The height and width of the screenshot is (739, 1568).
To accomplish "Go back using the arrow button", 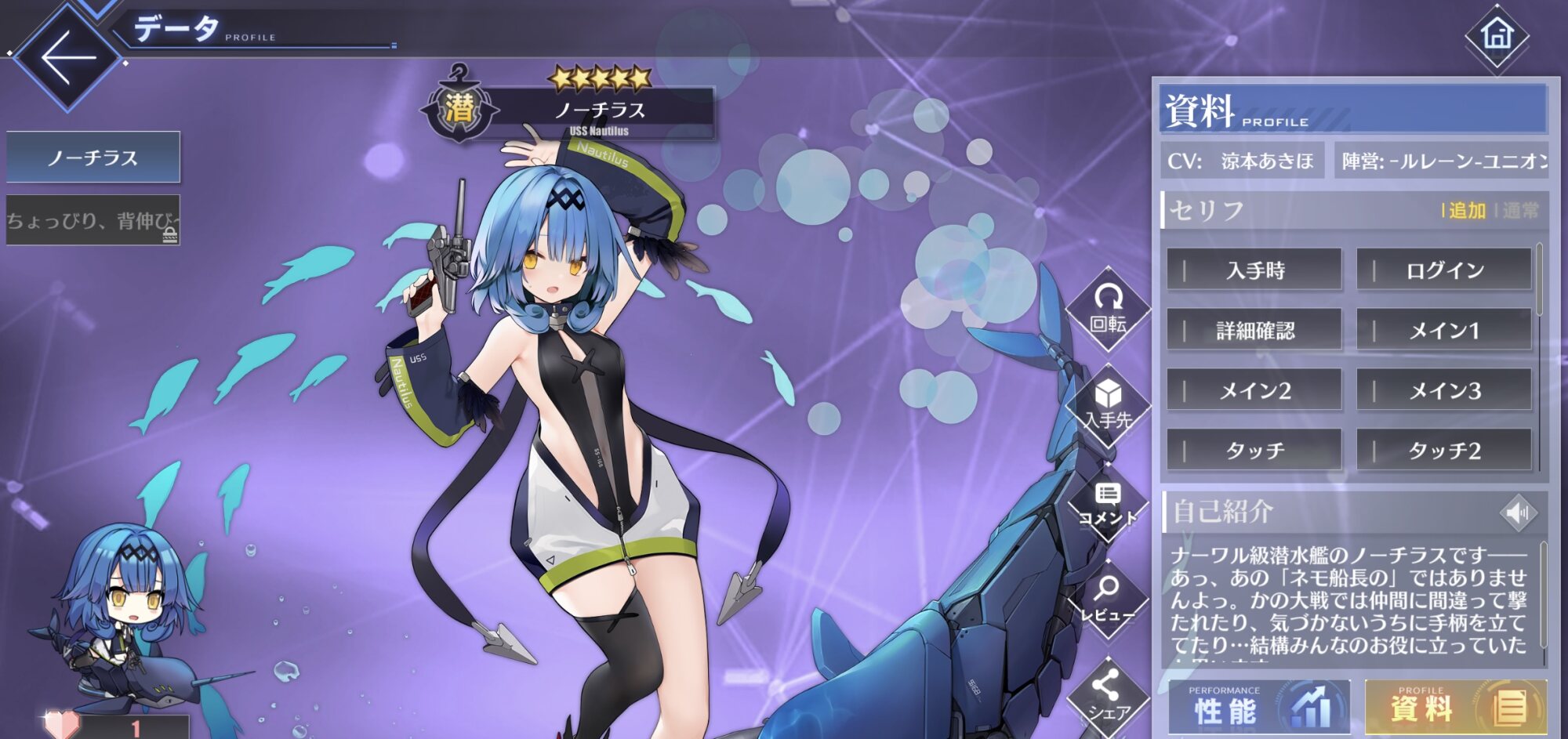I will 68,57.
